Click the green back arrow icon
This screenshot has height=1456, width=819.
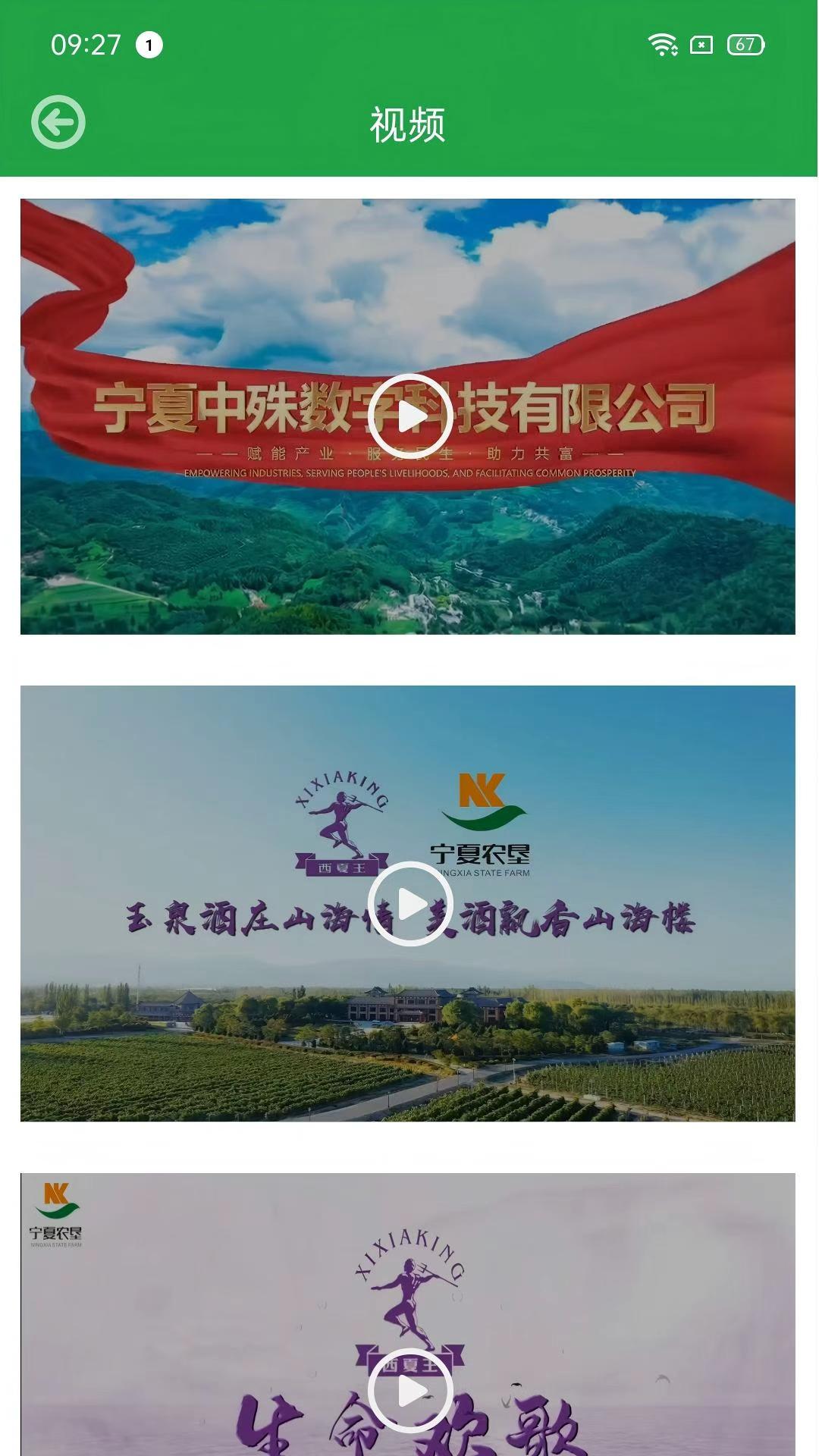click(57, 121)
